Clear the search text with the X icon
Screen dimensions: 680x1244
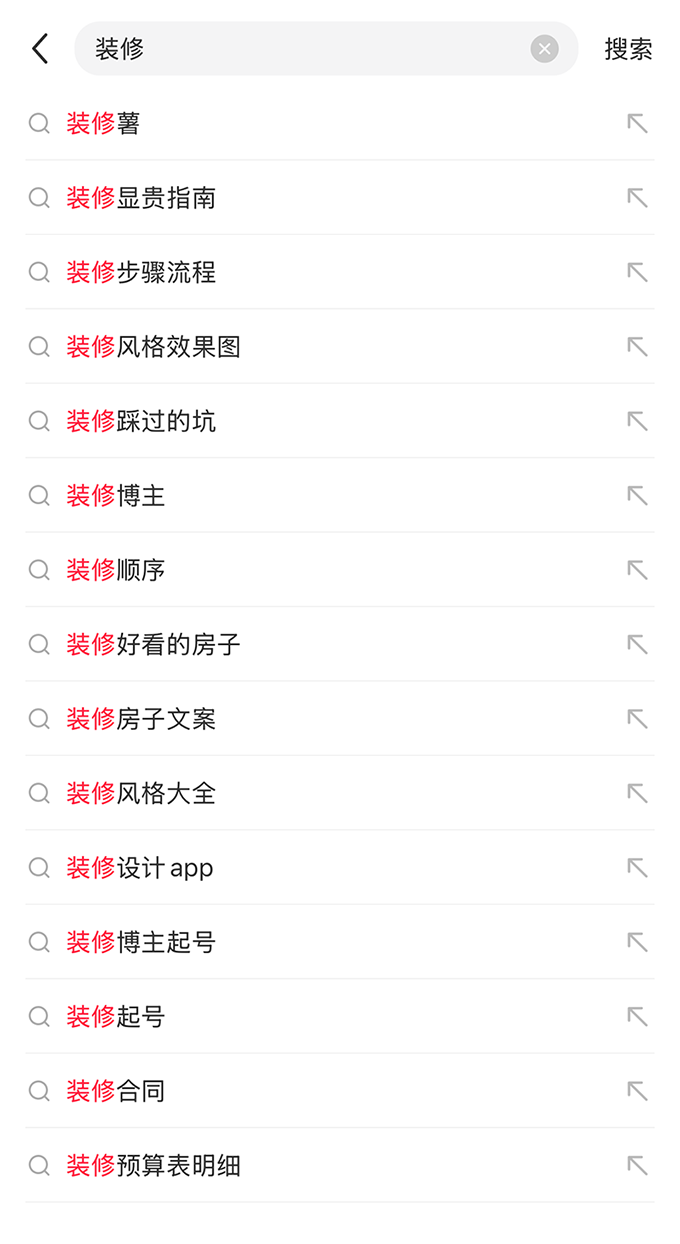[x=544, y=48]
